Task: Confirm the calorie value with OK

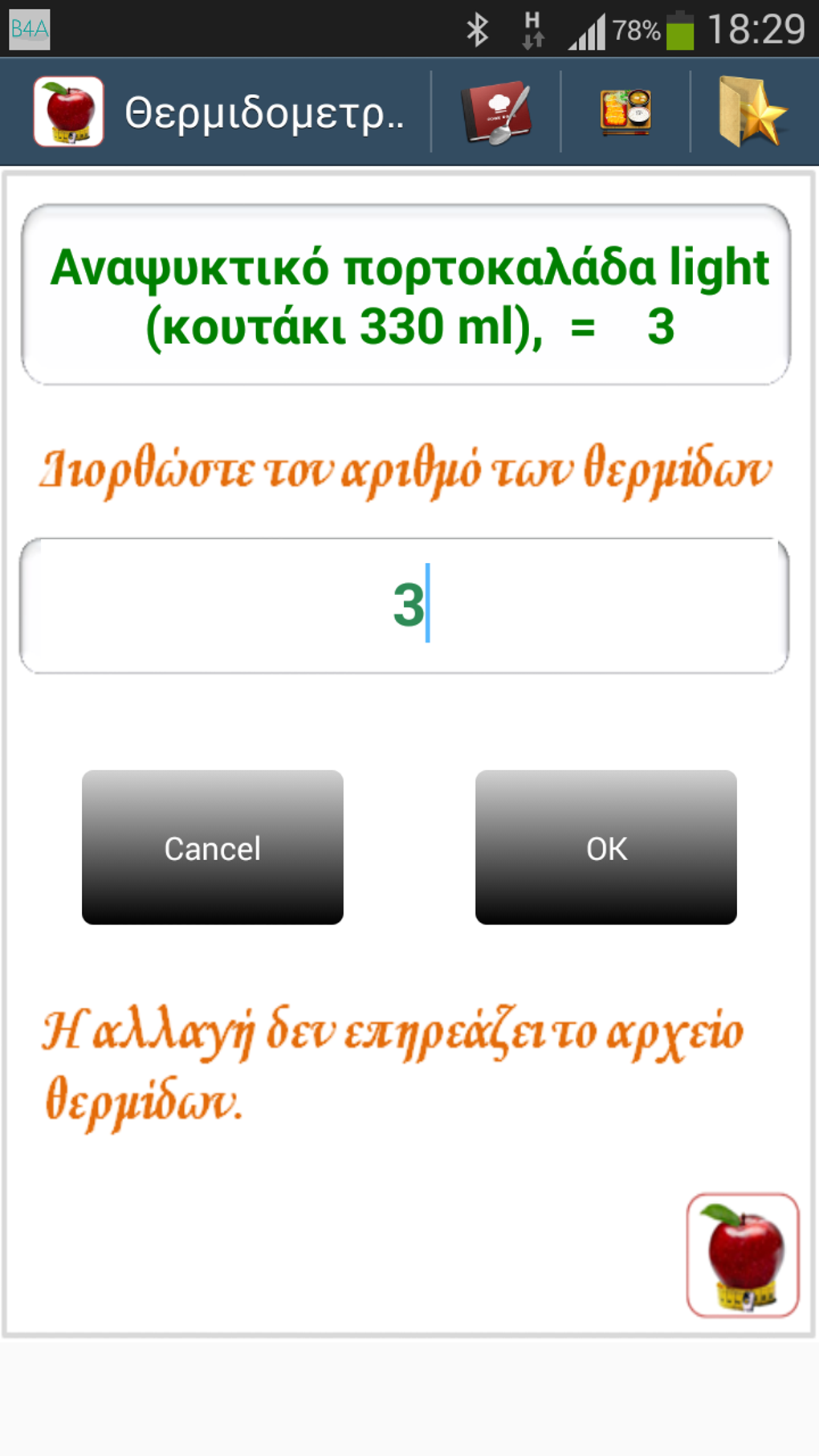Action: [x=606, y=847]
